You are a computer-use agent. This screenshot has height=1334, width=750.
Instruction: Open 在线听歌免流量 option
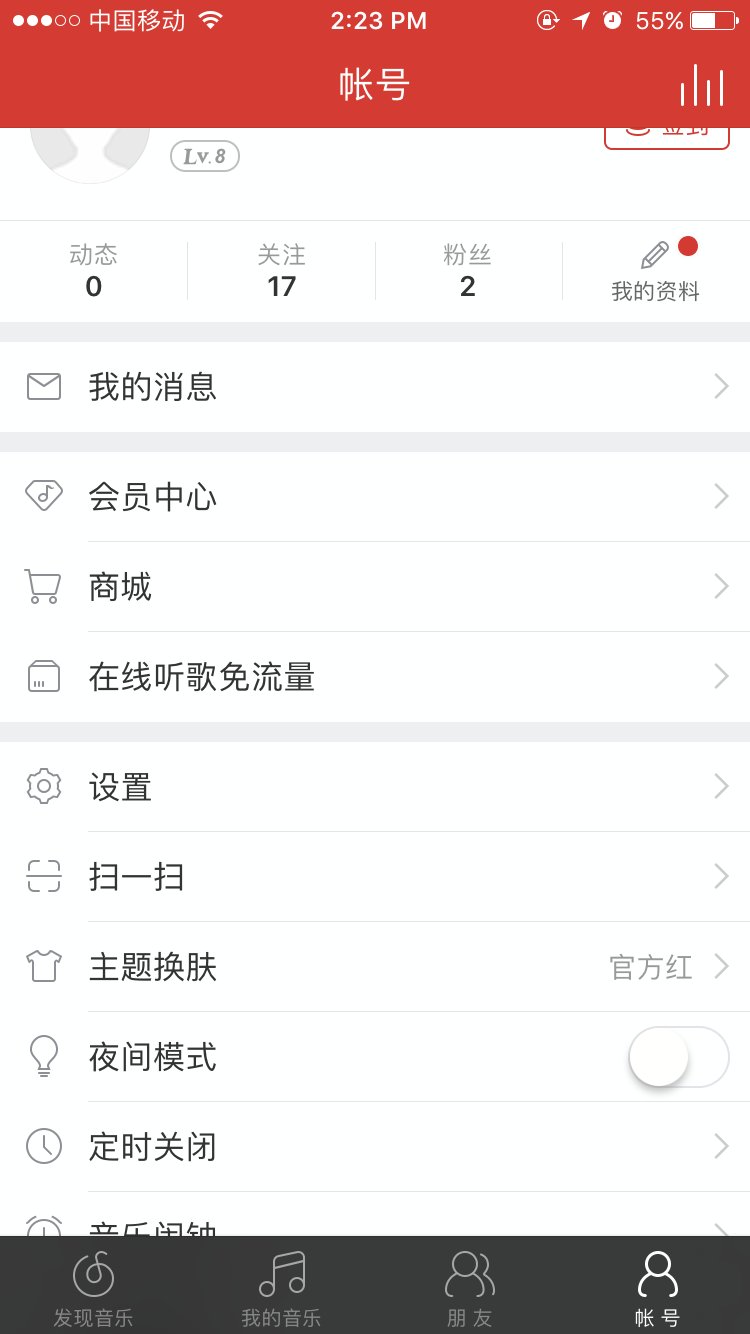click(x=375, y=677)
